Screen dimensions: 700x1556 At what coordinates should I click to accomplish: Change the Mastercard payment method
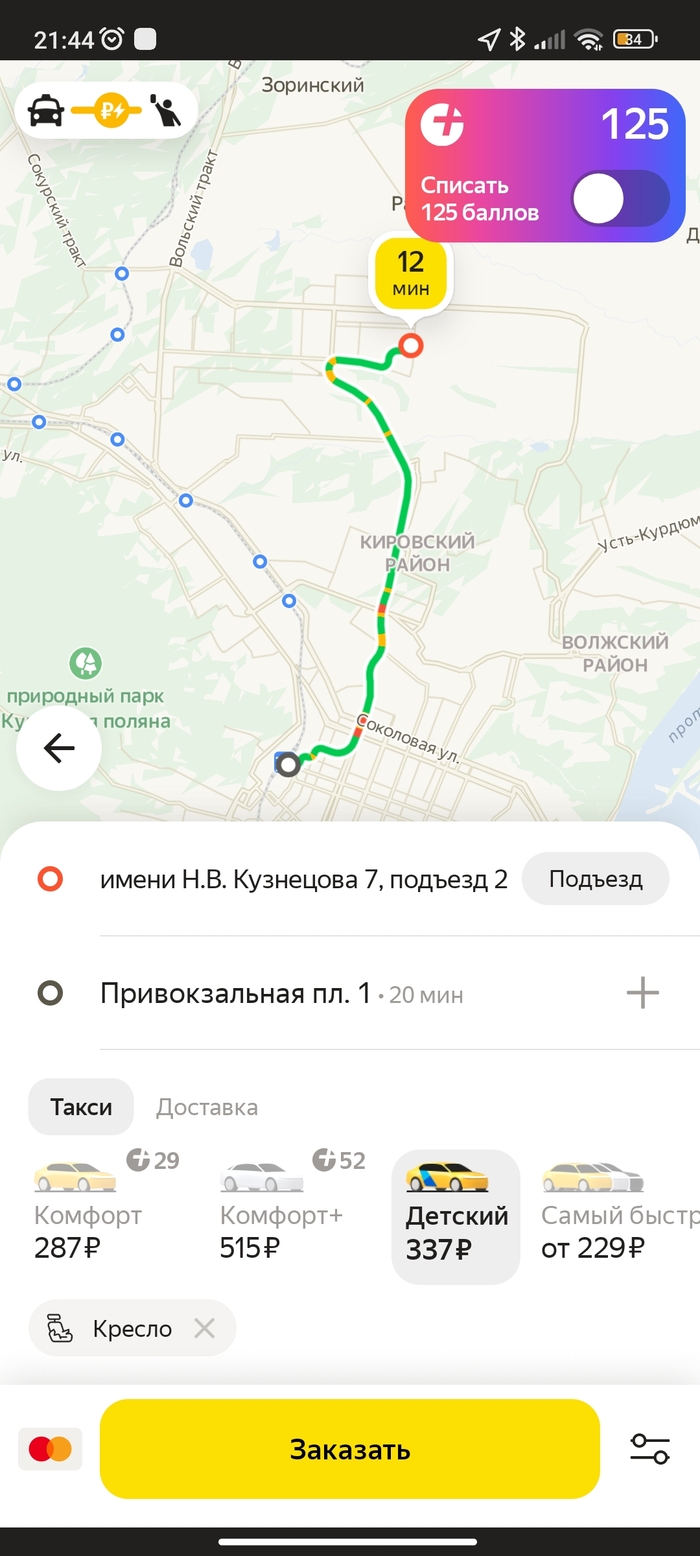[50, 1448]
